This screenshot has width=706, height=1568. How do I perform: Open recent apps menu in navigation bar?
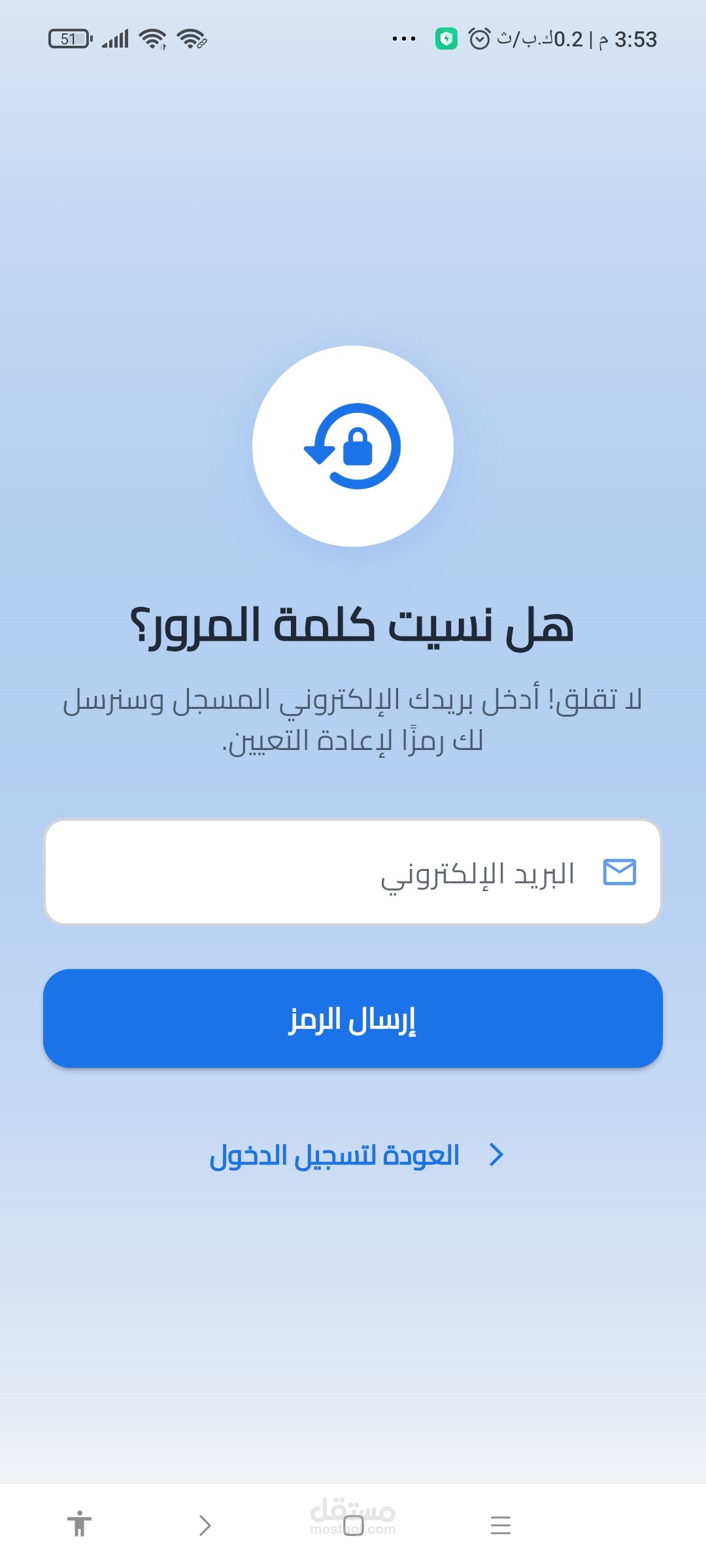click(501, 1525)
